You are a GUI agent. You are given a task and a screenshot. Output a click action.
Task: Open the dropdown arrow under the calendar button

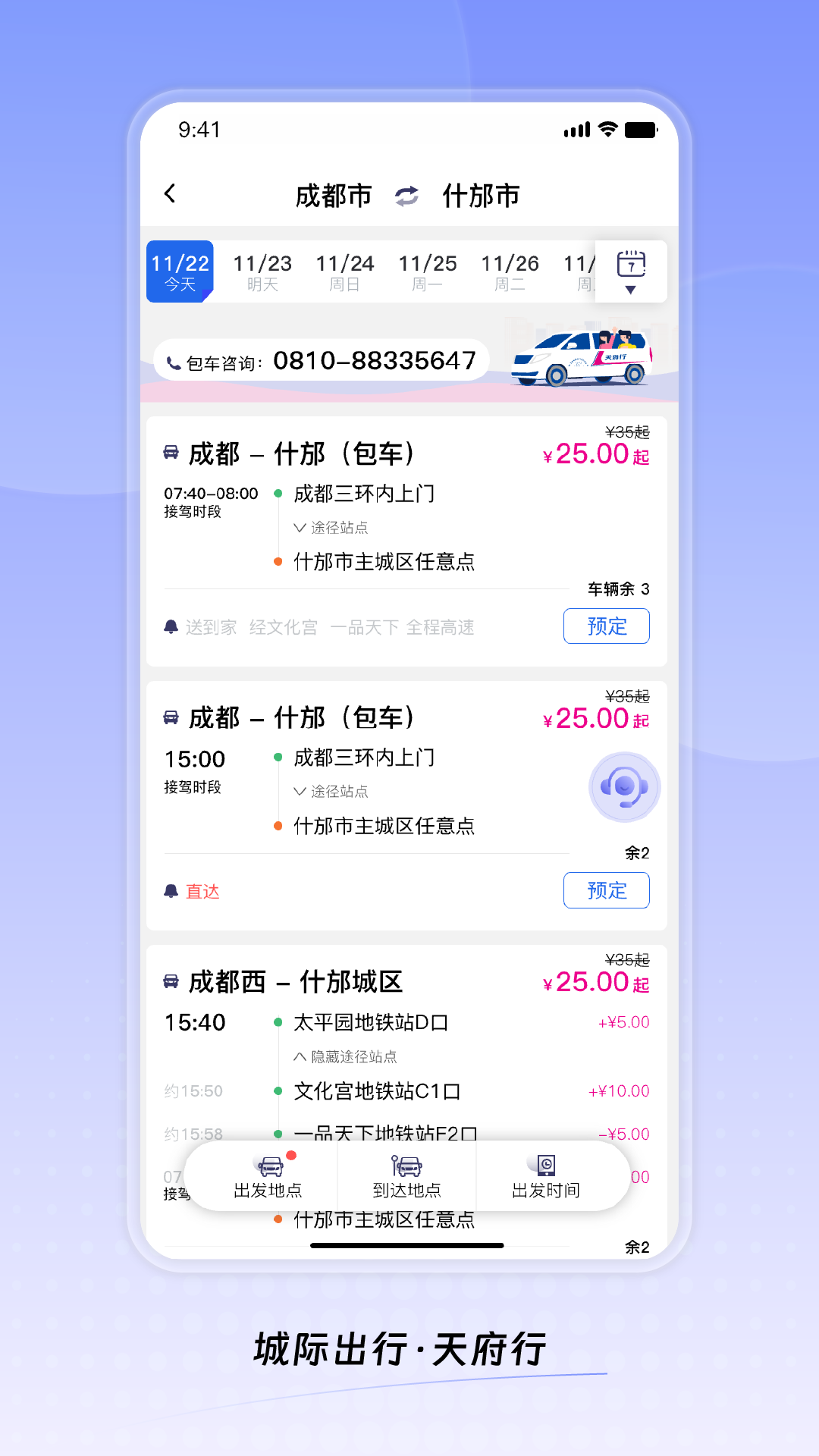tap(629, 290)
